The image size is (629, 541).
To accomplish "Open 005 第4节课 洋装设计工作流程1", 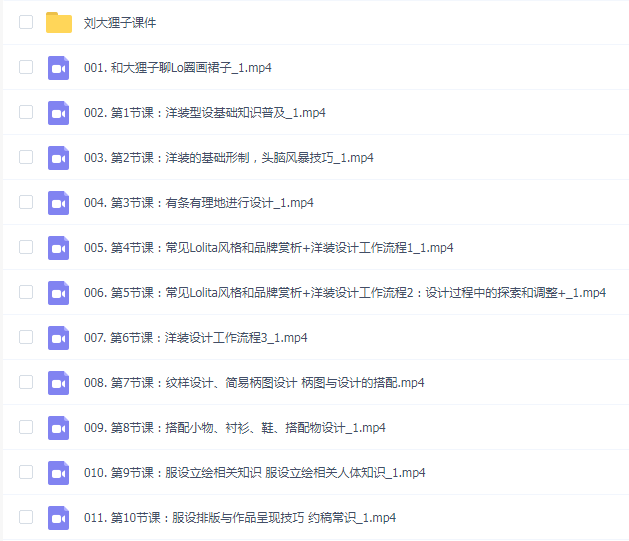I will 268,248.
